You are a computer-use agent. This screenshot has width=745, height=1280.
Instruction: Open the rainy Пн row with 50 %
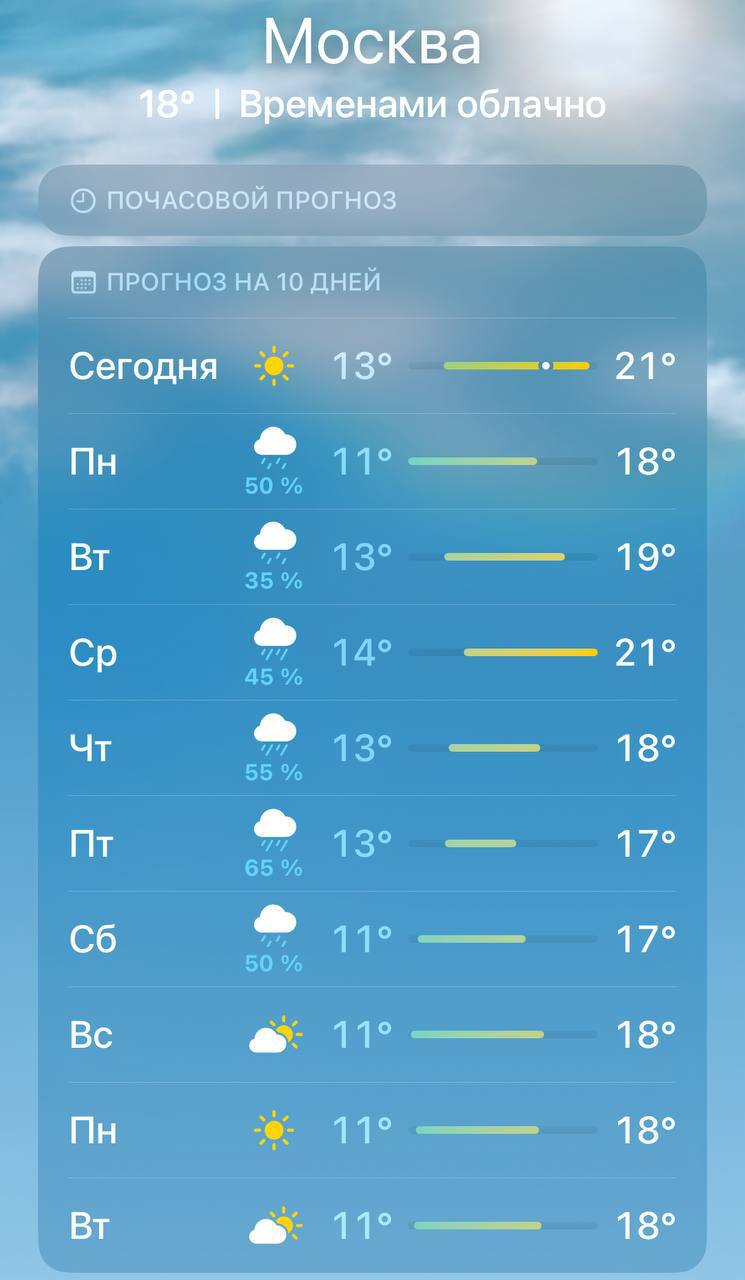click(372, 462)
